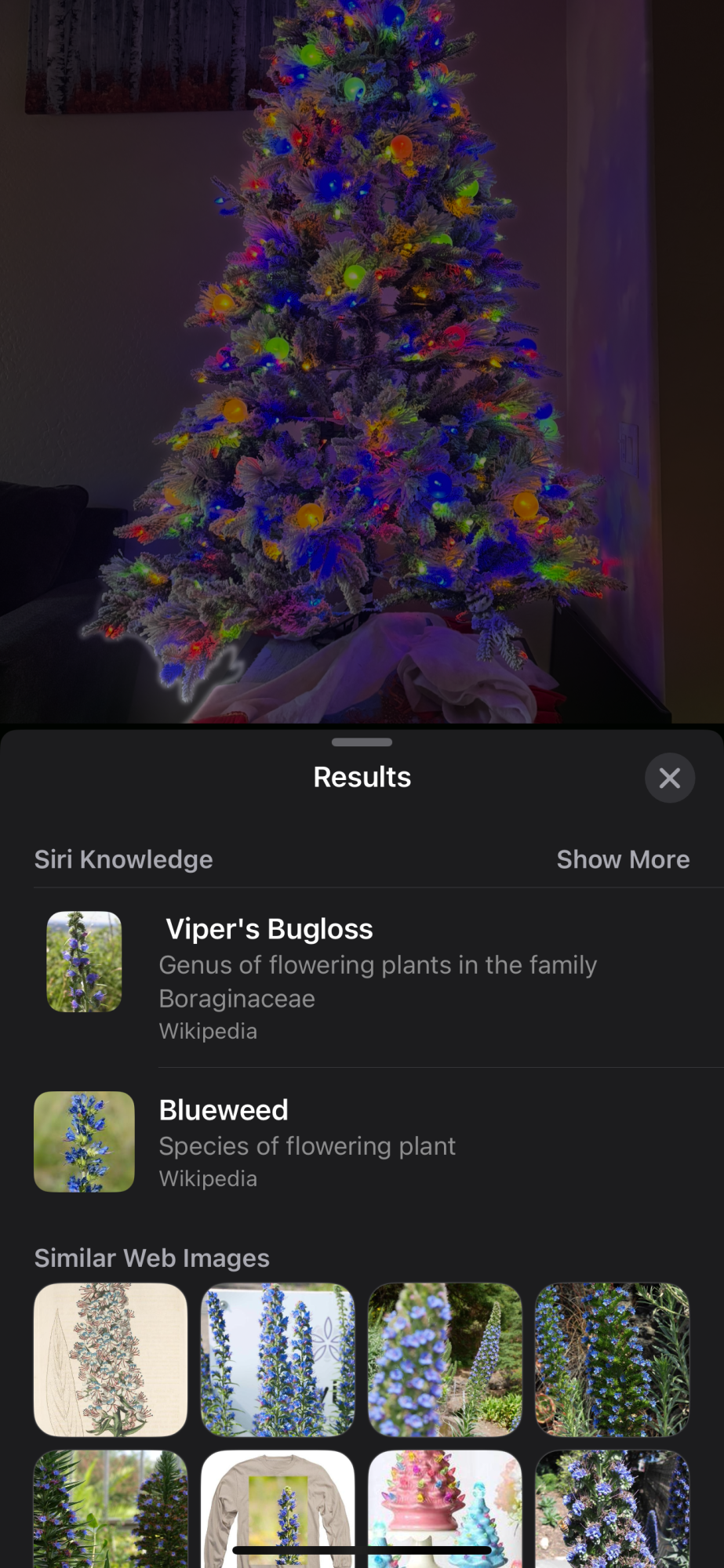
Task: Open the blue flowers with dark foliage image
Action: 612,1359
